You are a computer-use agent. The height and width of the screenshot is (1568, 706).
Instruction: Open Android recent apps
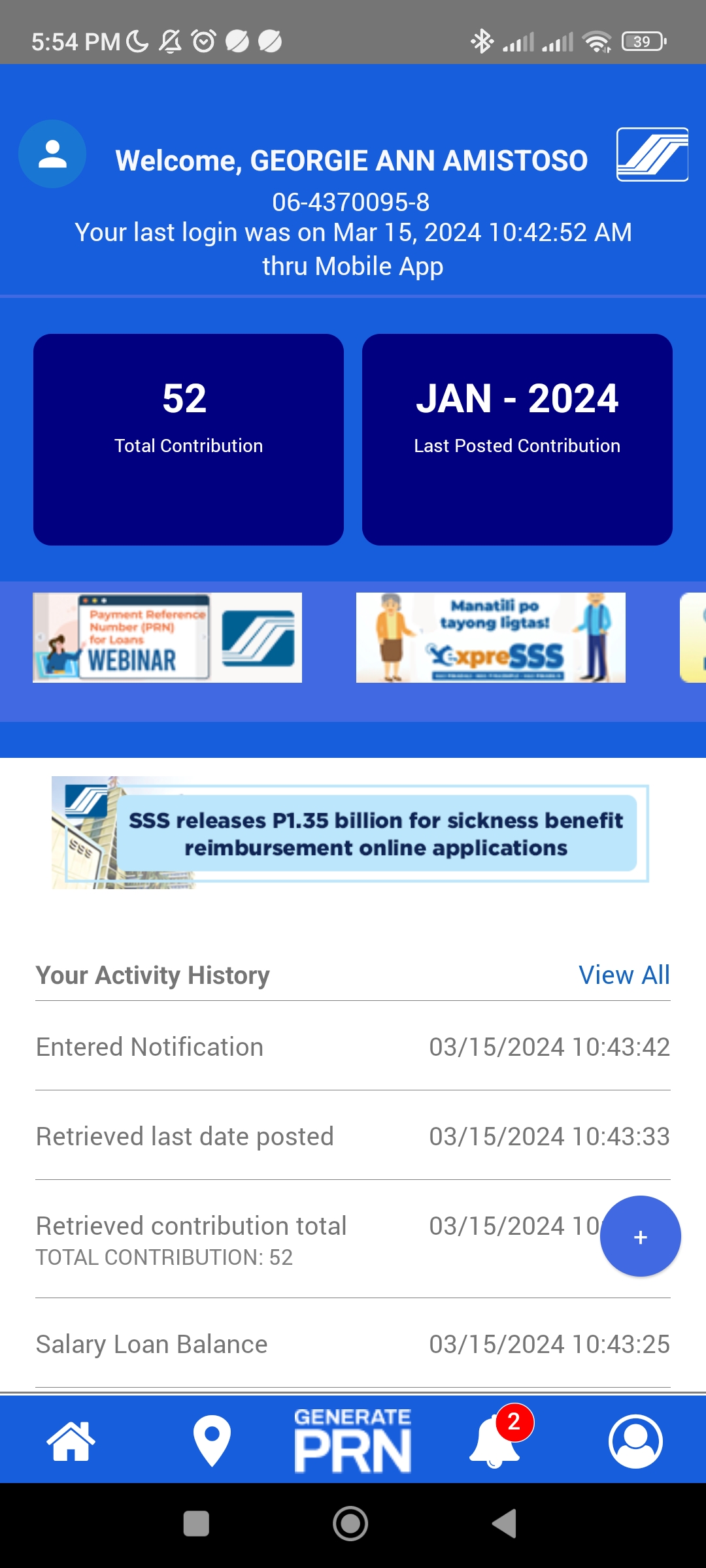point(196,1524)
